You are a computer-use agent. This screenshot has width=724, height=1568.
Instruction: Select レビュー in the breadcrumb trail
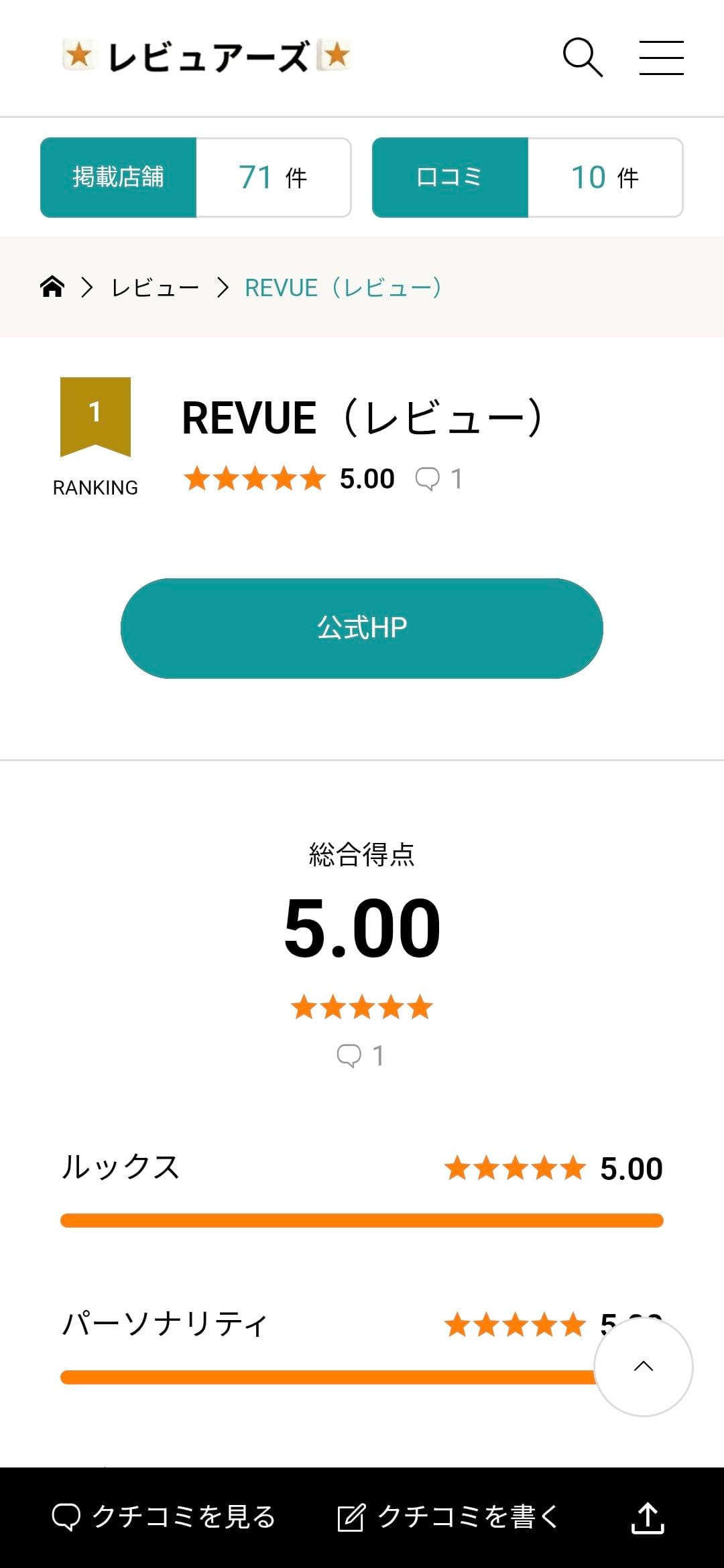[x=155, y=287]
